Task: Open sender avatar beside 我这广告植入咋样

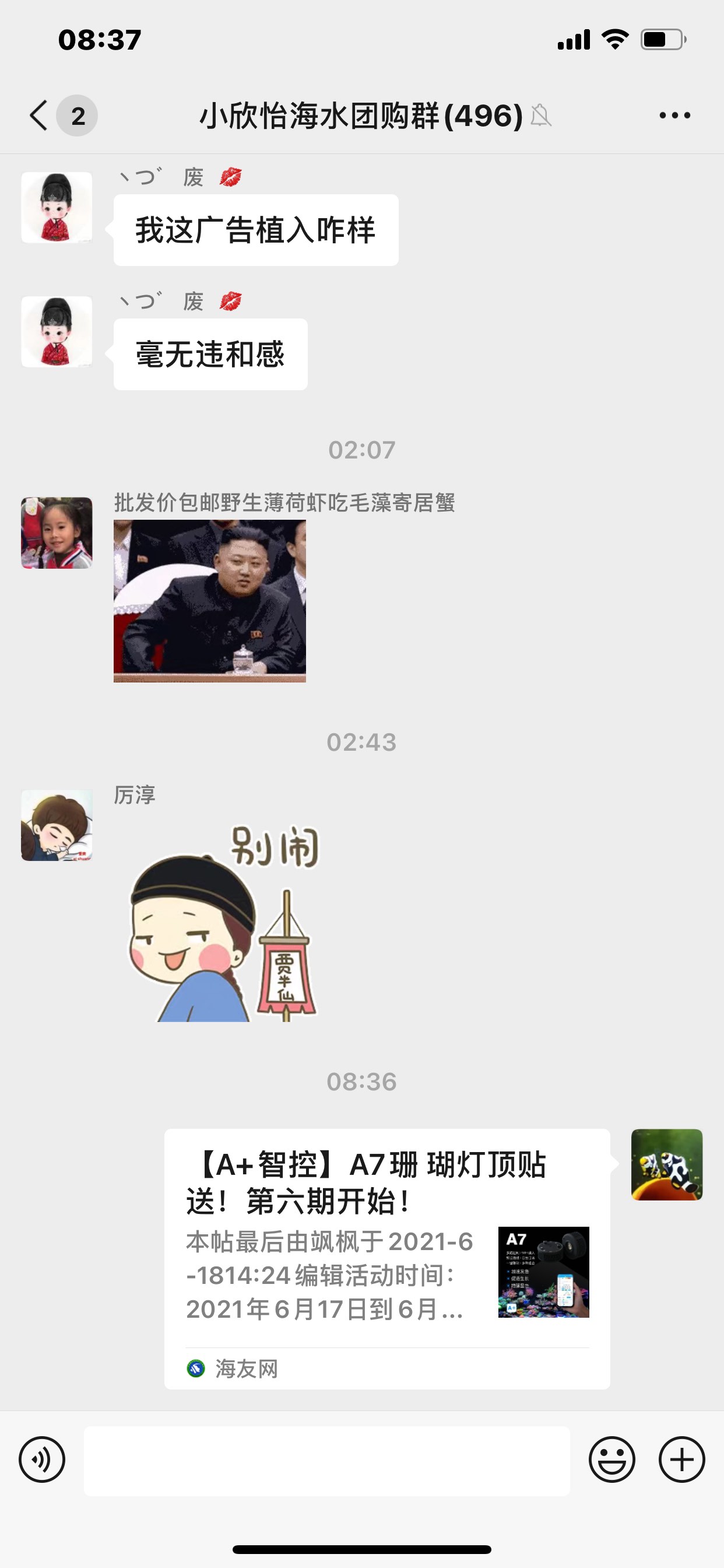Action: (x=57, y=208)
